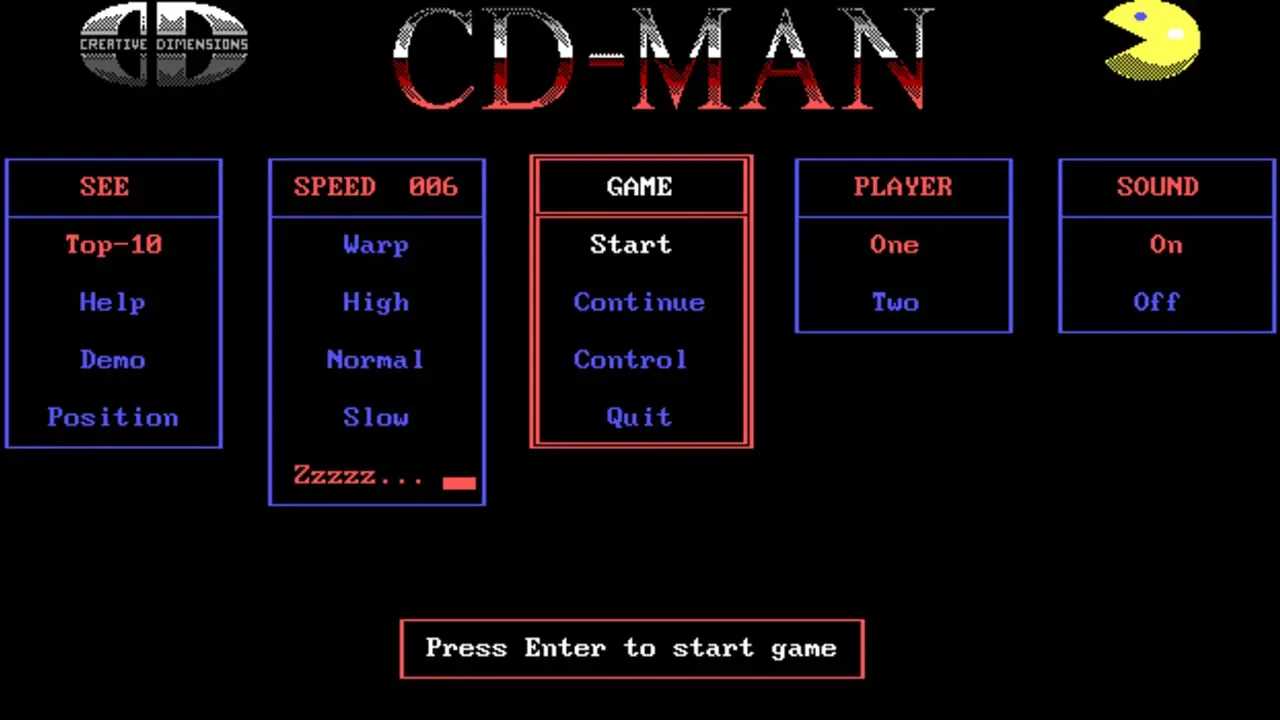Select the Zzzzz... speed option
The width and height of the screenshot is (1280, 720).
(x=359, y=476)
